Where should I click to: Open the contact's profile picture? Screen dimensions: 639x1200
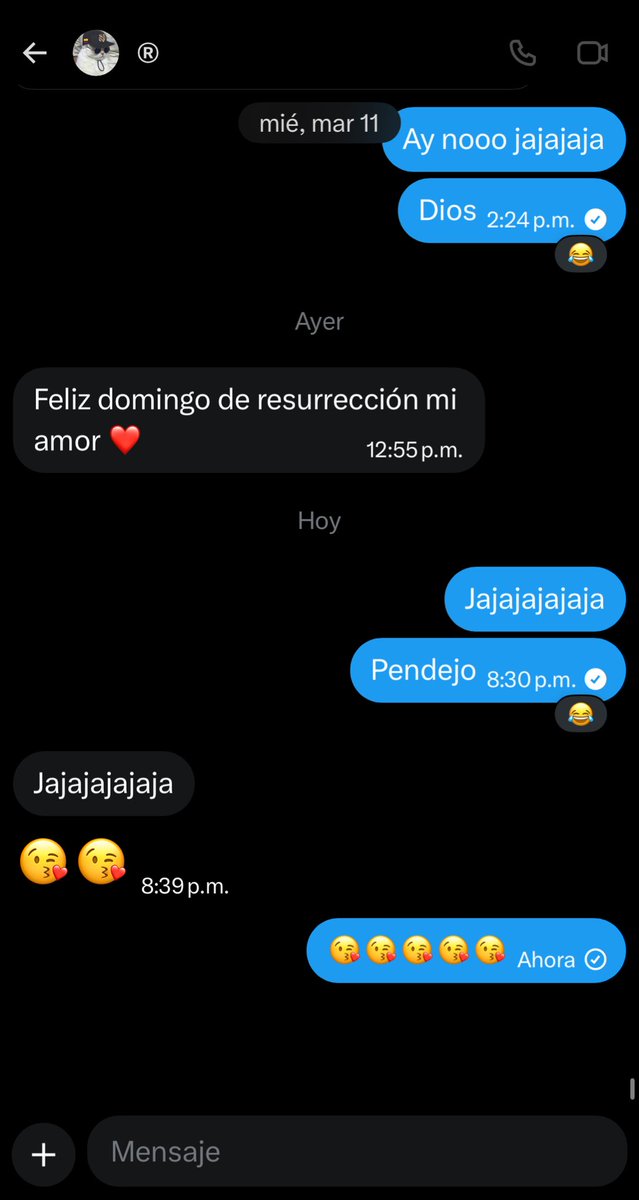[x=97, y=53]
